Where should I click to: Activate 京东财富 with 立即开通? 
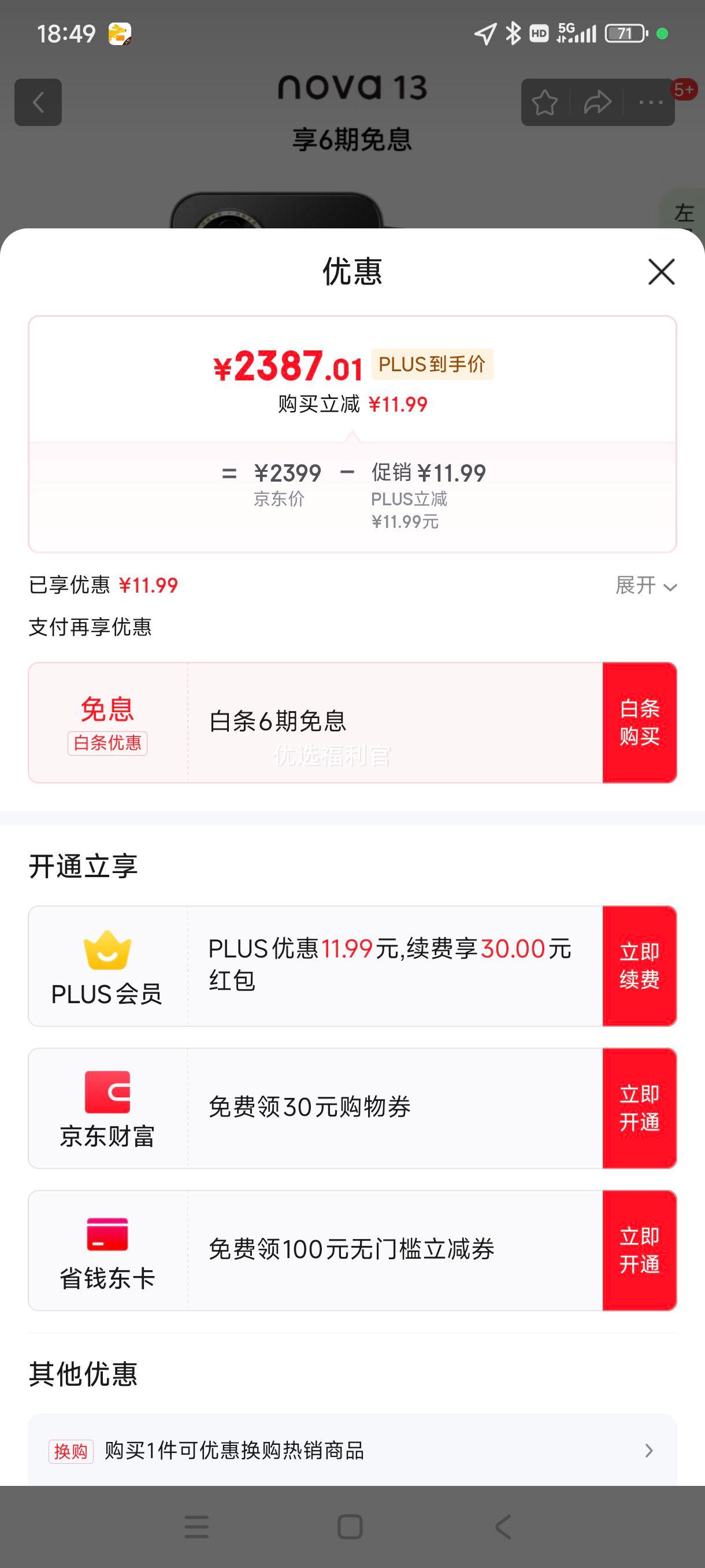(x=639, y=1108)
